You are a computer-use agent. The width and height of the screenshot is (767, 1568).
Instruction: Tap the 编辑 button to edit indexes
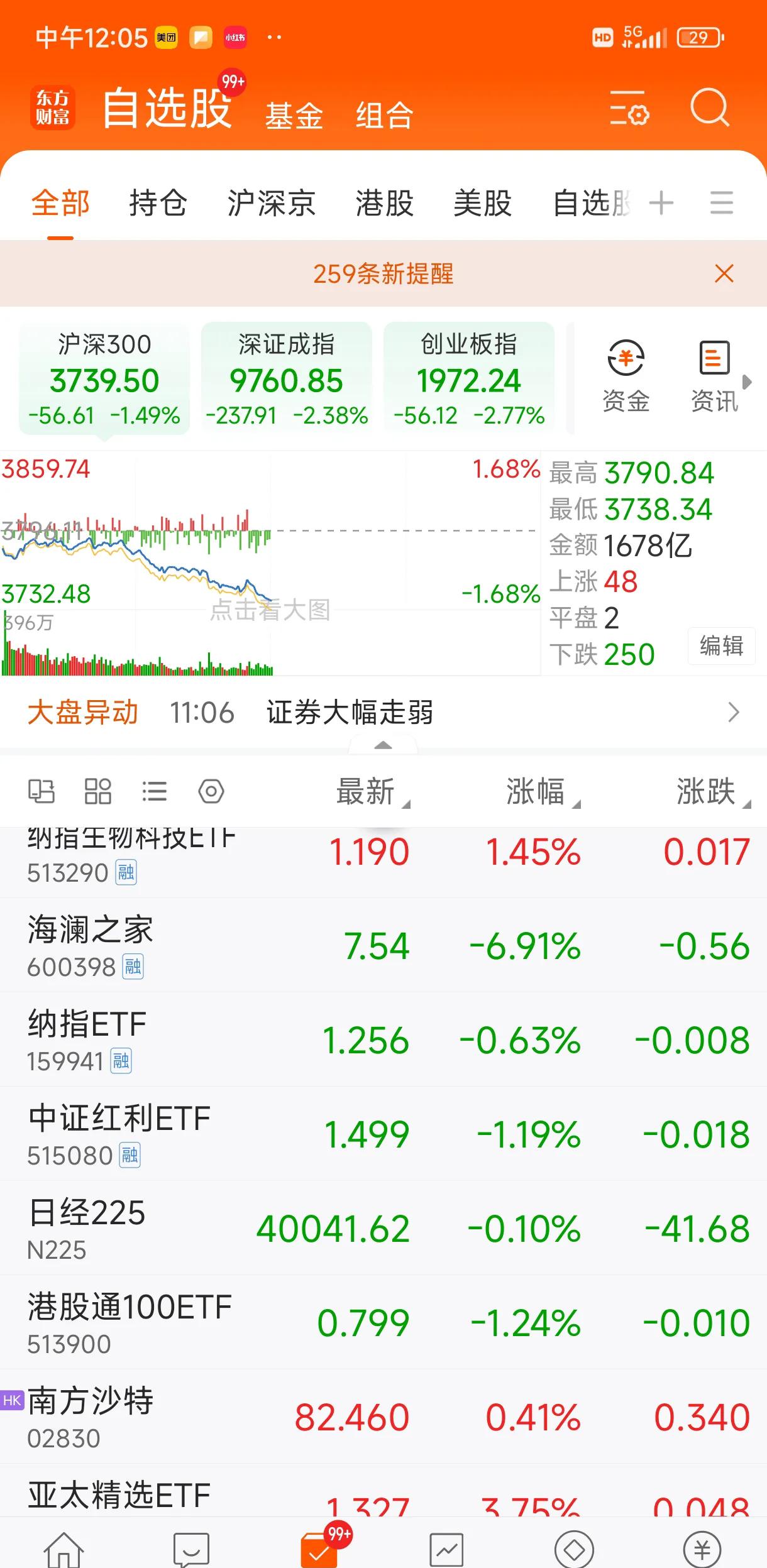click(x=720, y=646)
